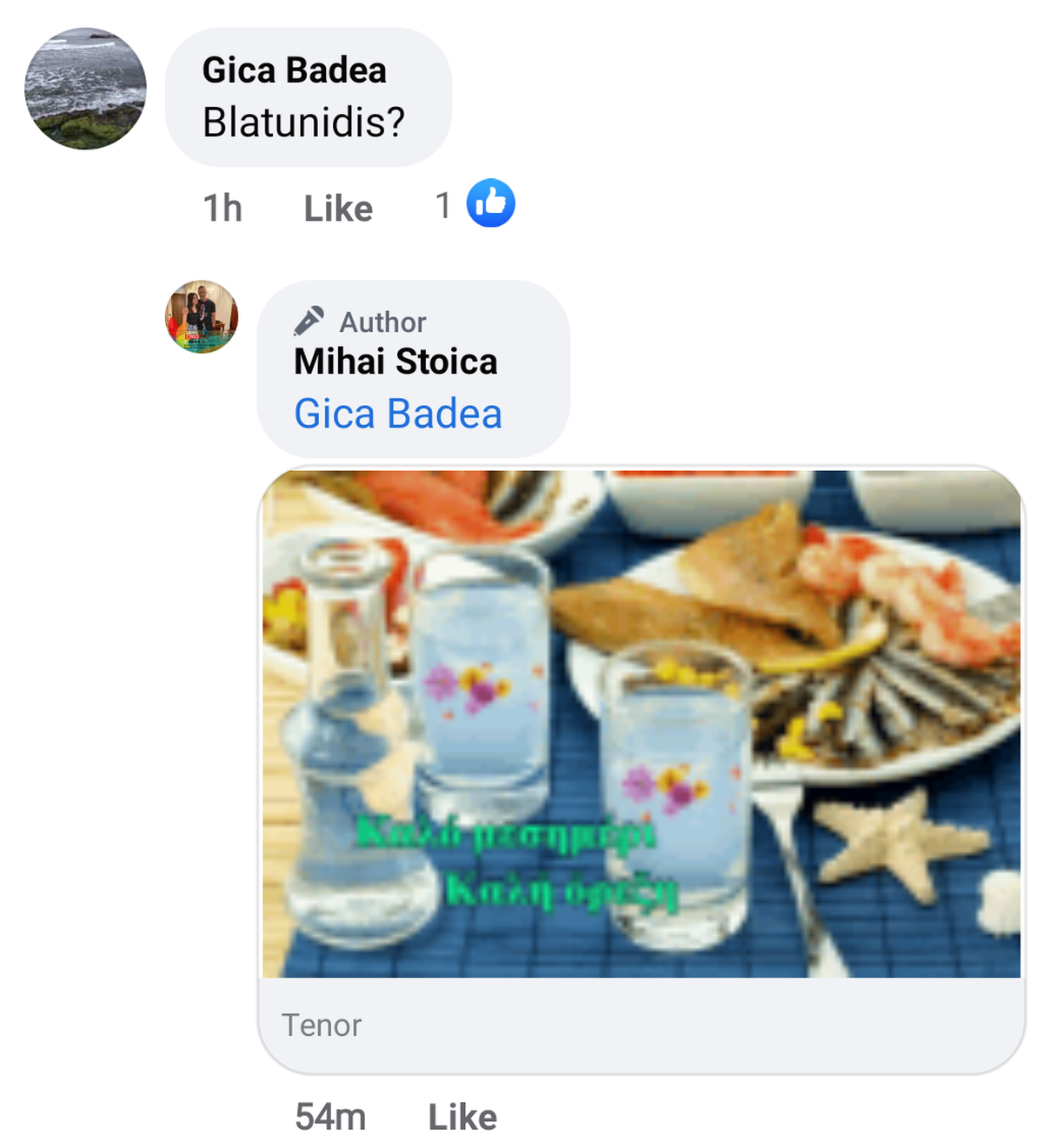Image resolution: width=1043 pixels, height=1148 pixels.
Task: Open Gica Badea's name on the comment
Action: point(294,70)
